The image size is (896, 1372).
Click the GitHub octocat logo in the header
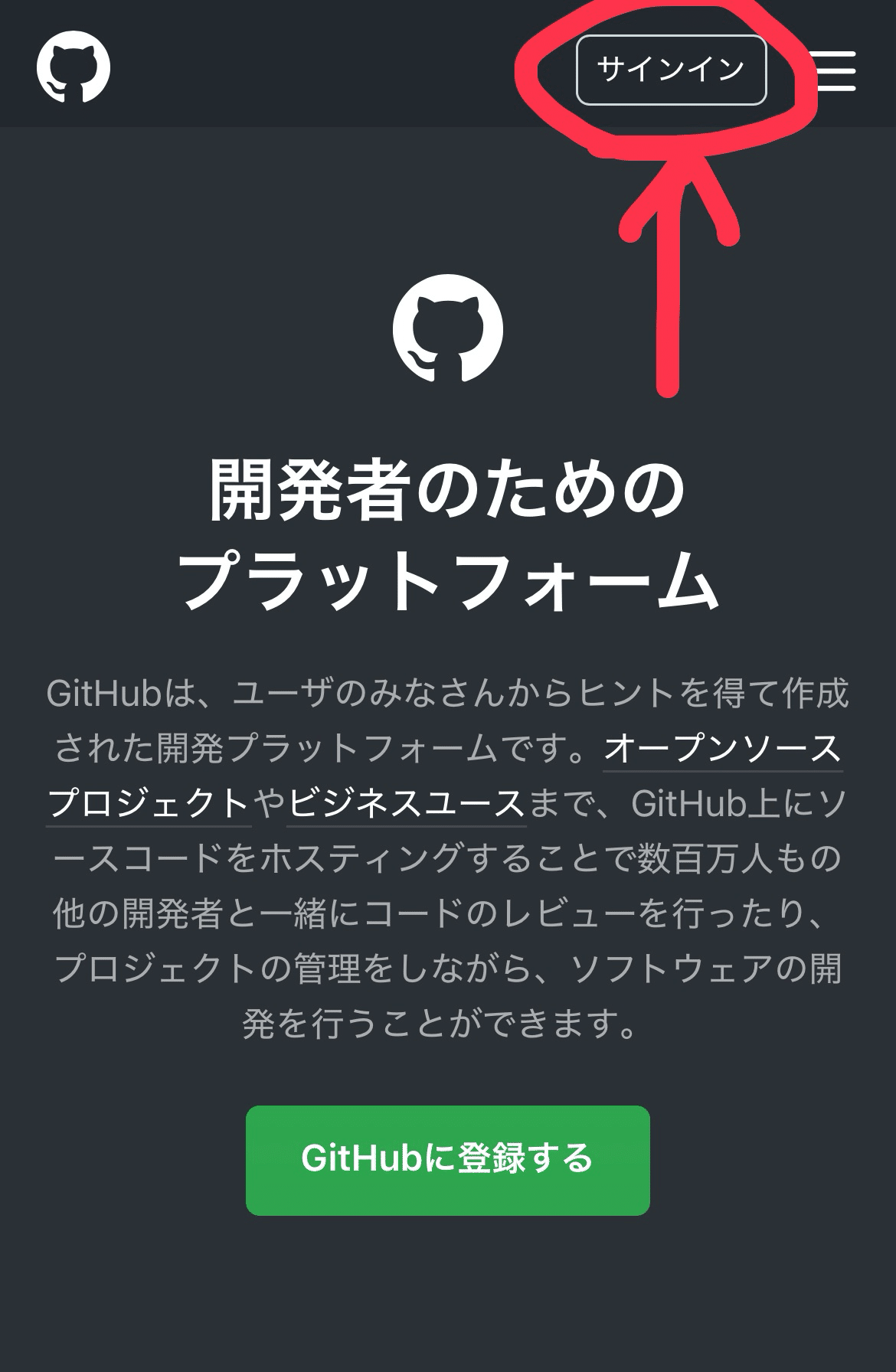[75, 67]
